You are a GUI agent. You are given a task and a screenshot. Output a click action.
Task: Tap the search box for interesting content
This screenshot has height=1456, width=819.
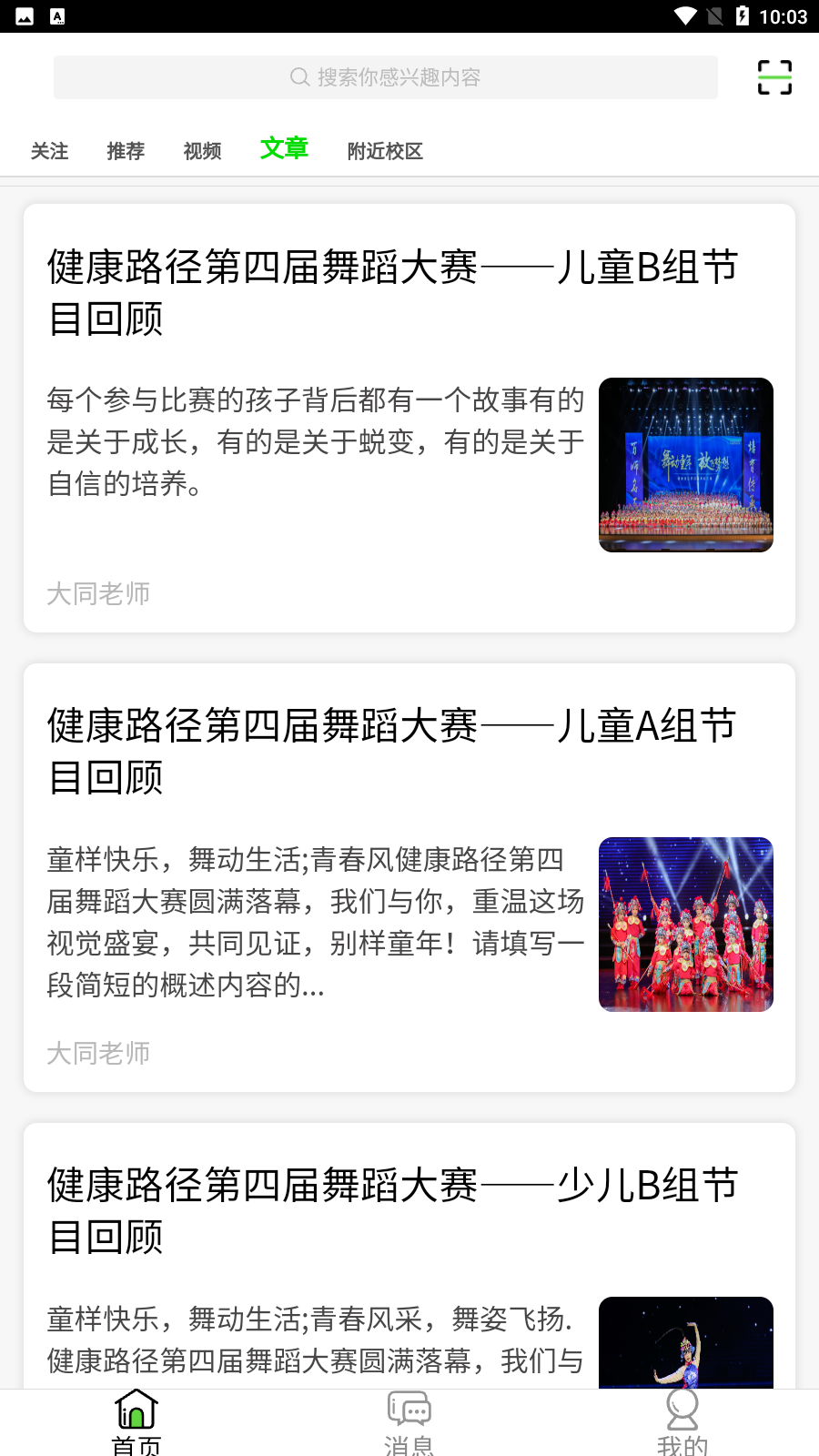click(386, 77)
